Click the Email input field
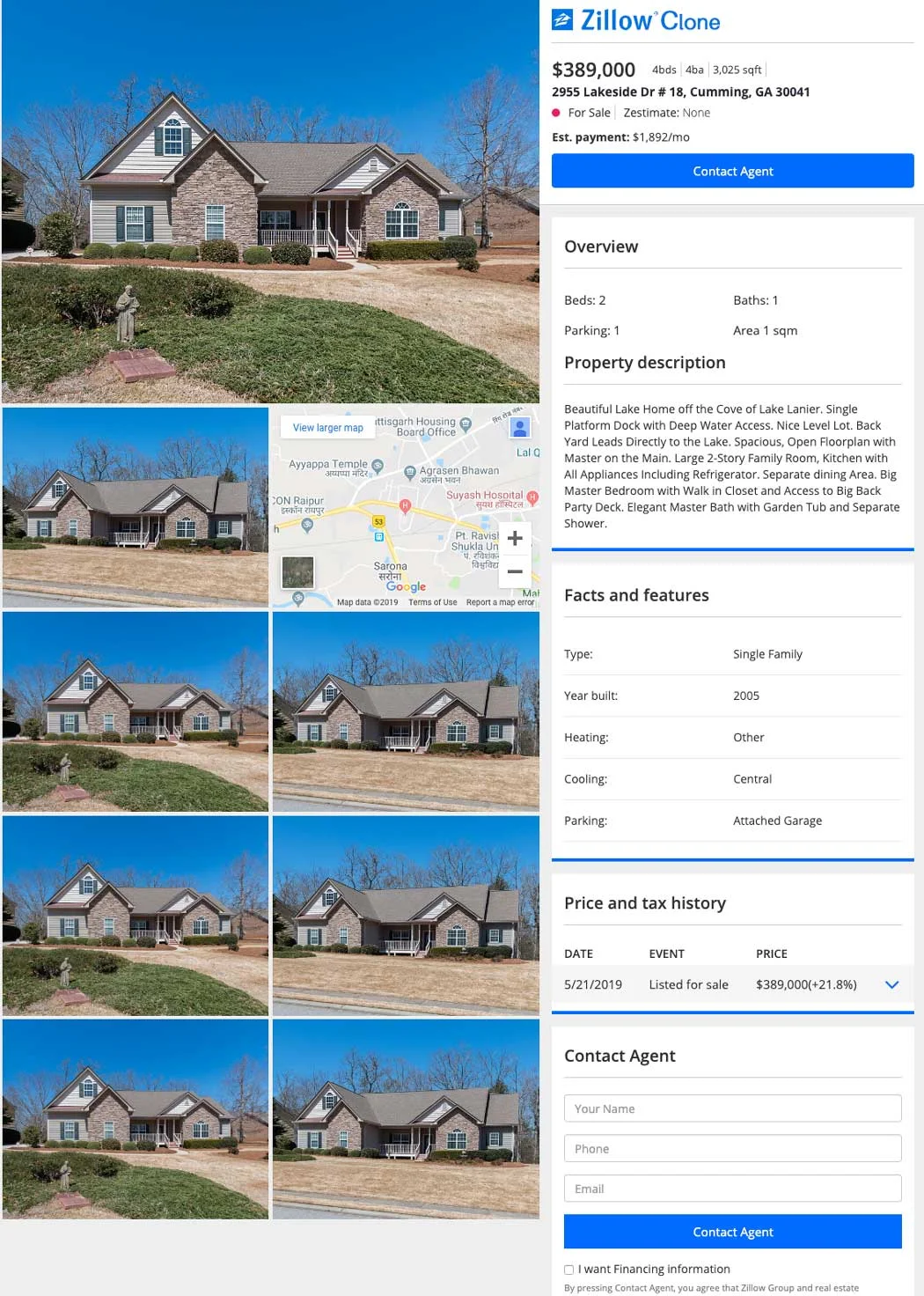 tap(732, 1188)
